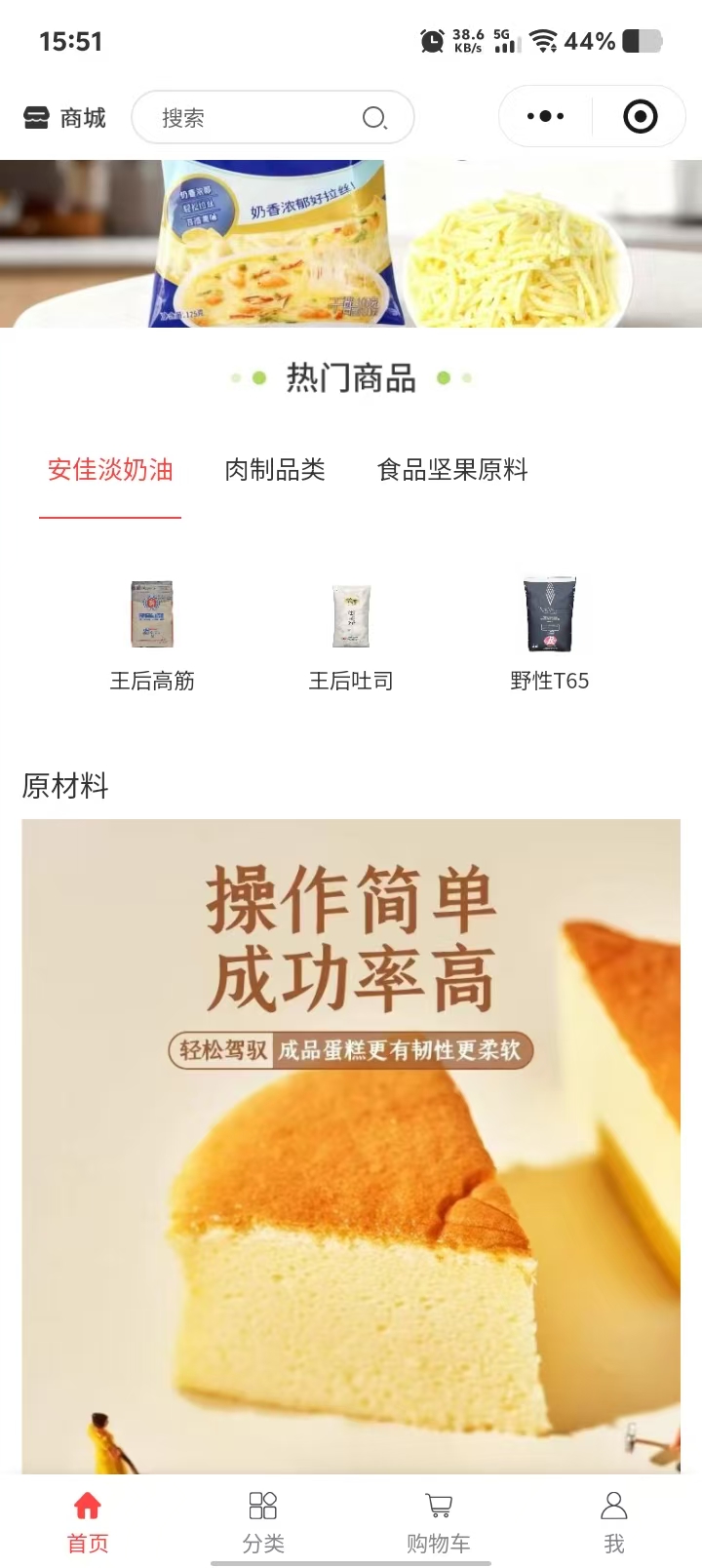Tap the 搜索 search field

tap(263, 118)
